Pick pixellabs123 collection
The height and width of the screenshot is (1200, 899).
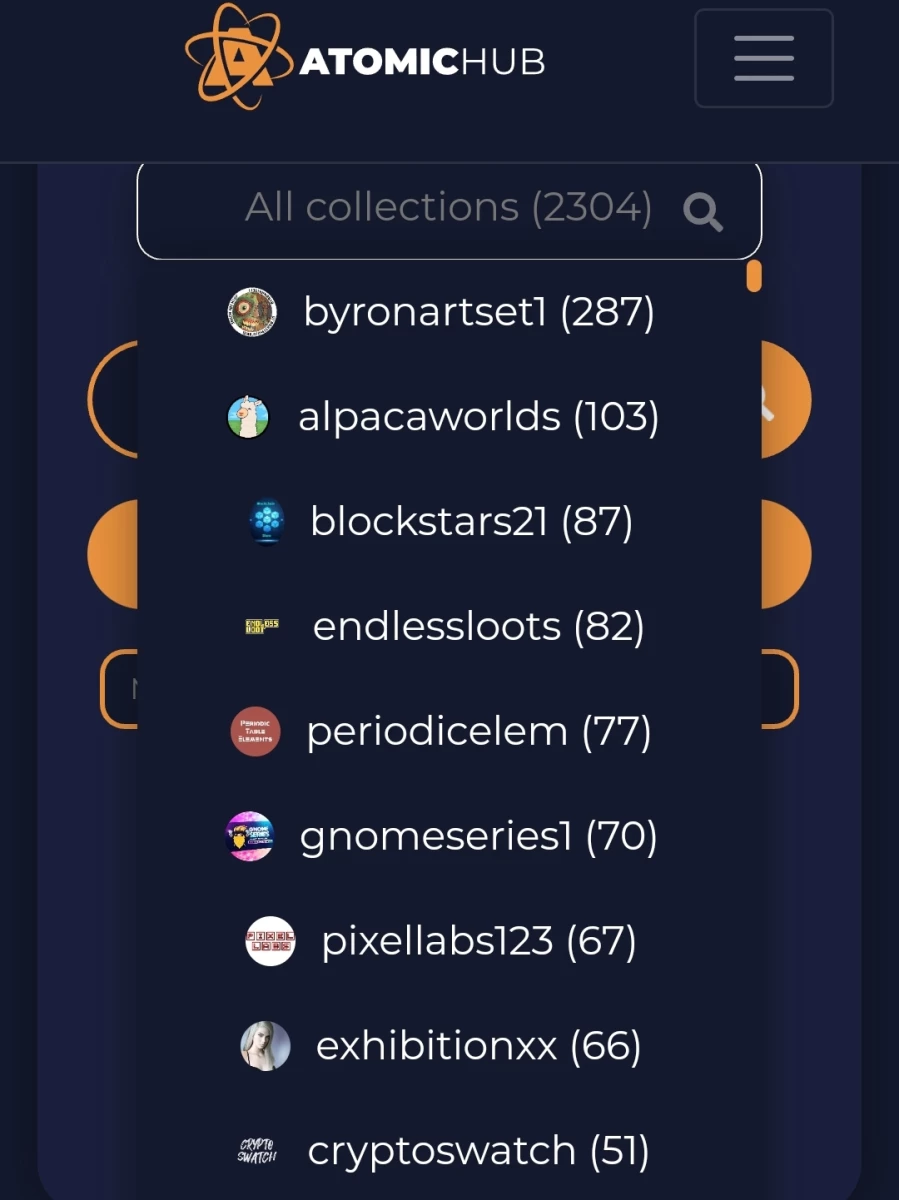[x=449, y=942]
